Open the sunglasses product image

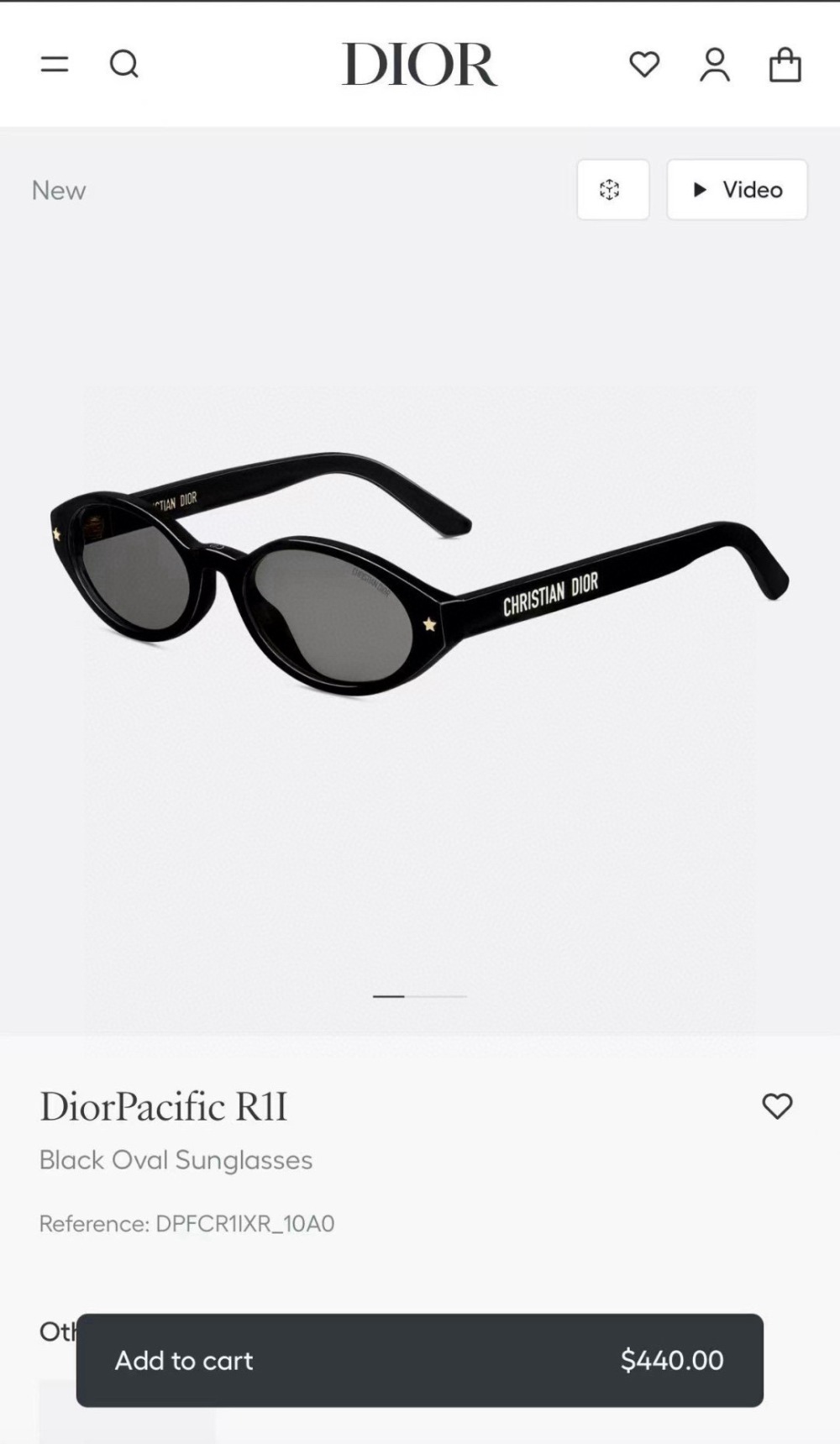point(418,580)
